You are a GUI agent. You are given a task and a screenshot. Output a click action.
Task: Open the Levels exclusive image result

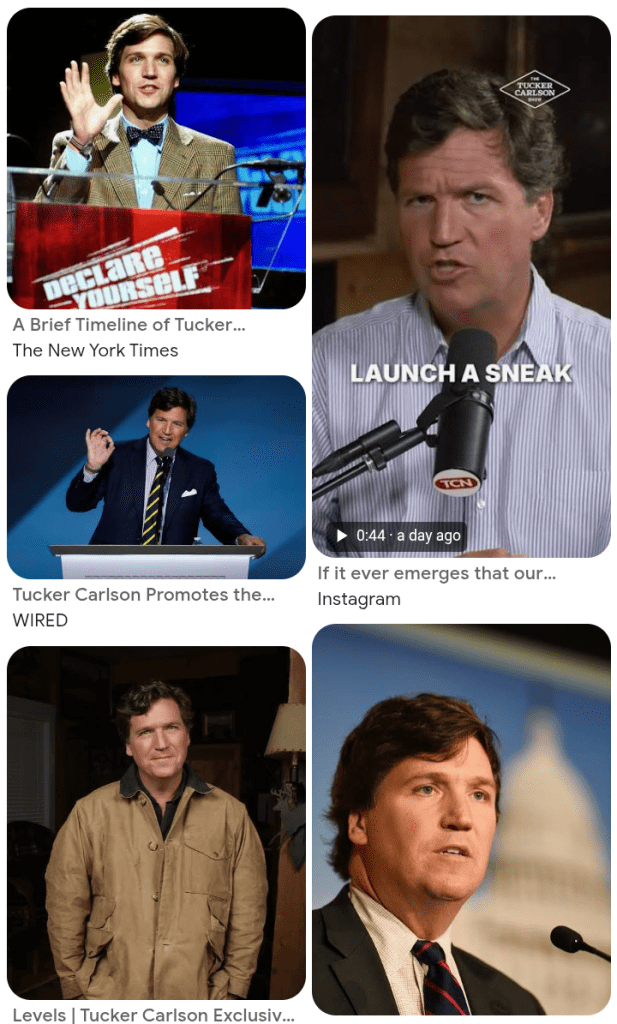click(x=156, y=822)
